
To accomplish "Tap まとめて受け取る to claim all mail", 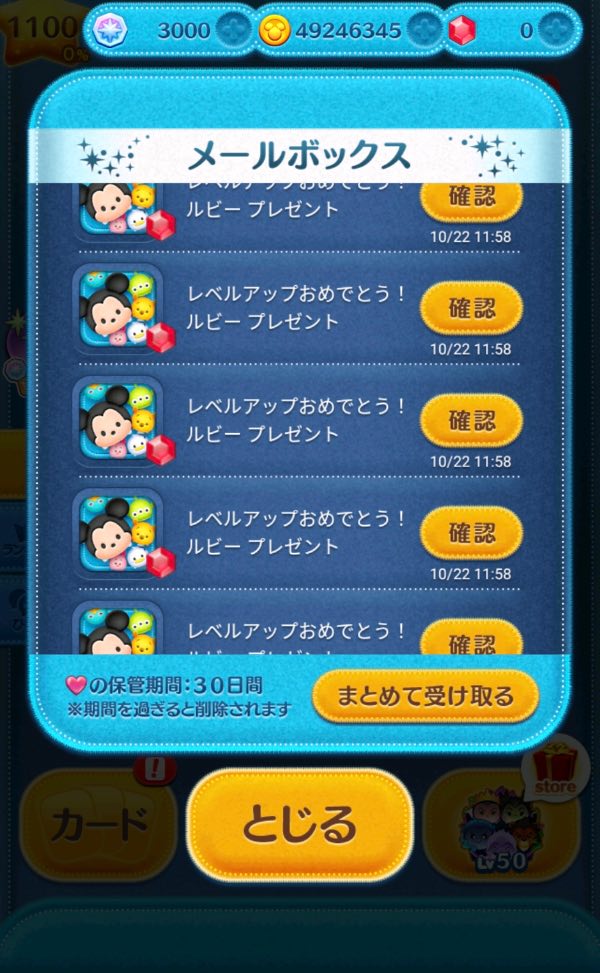I will (425, 696).
